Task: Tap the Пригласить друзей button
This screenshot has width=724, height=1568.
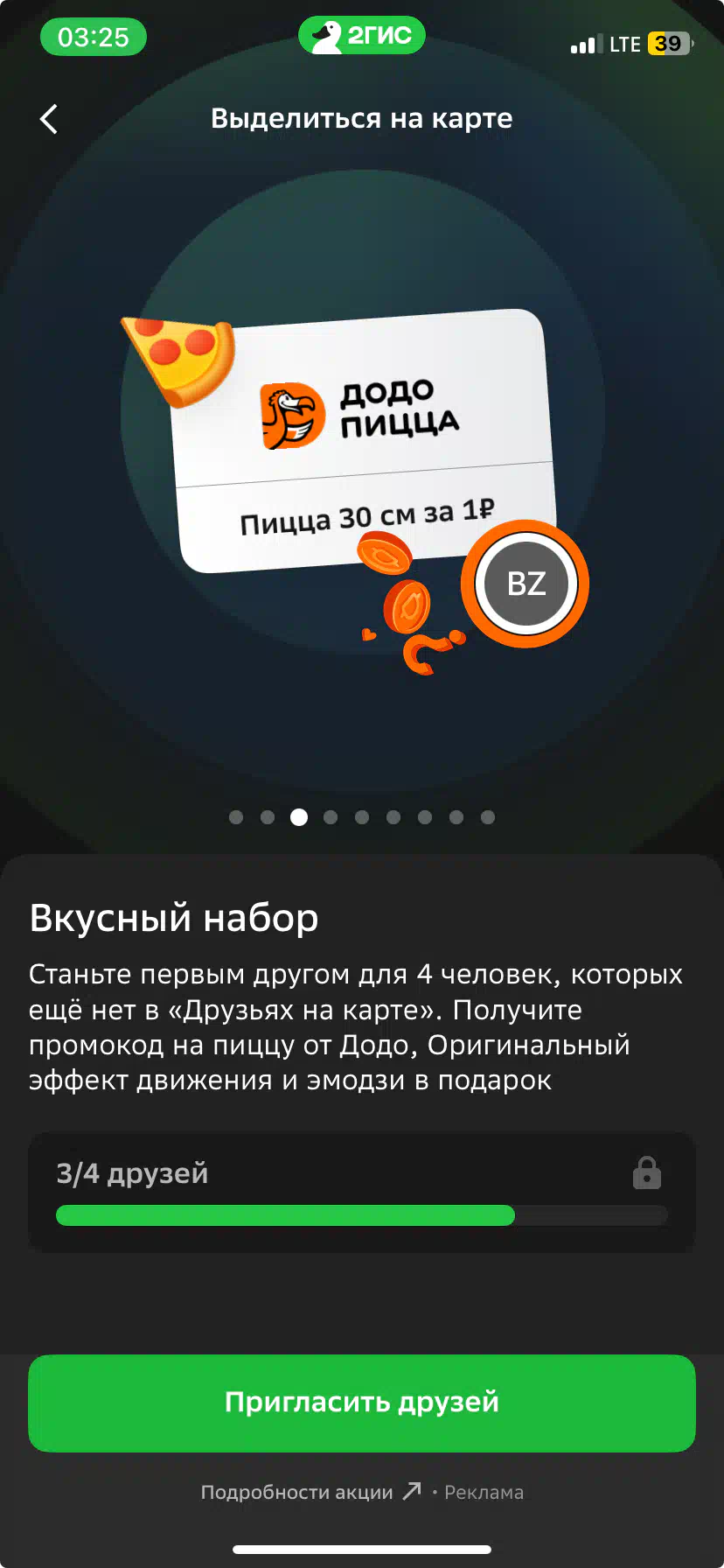Action: 362,1403
